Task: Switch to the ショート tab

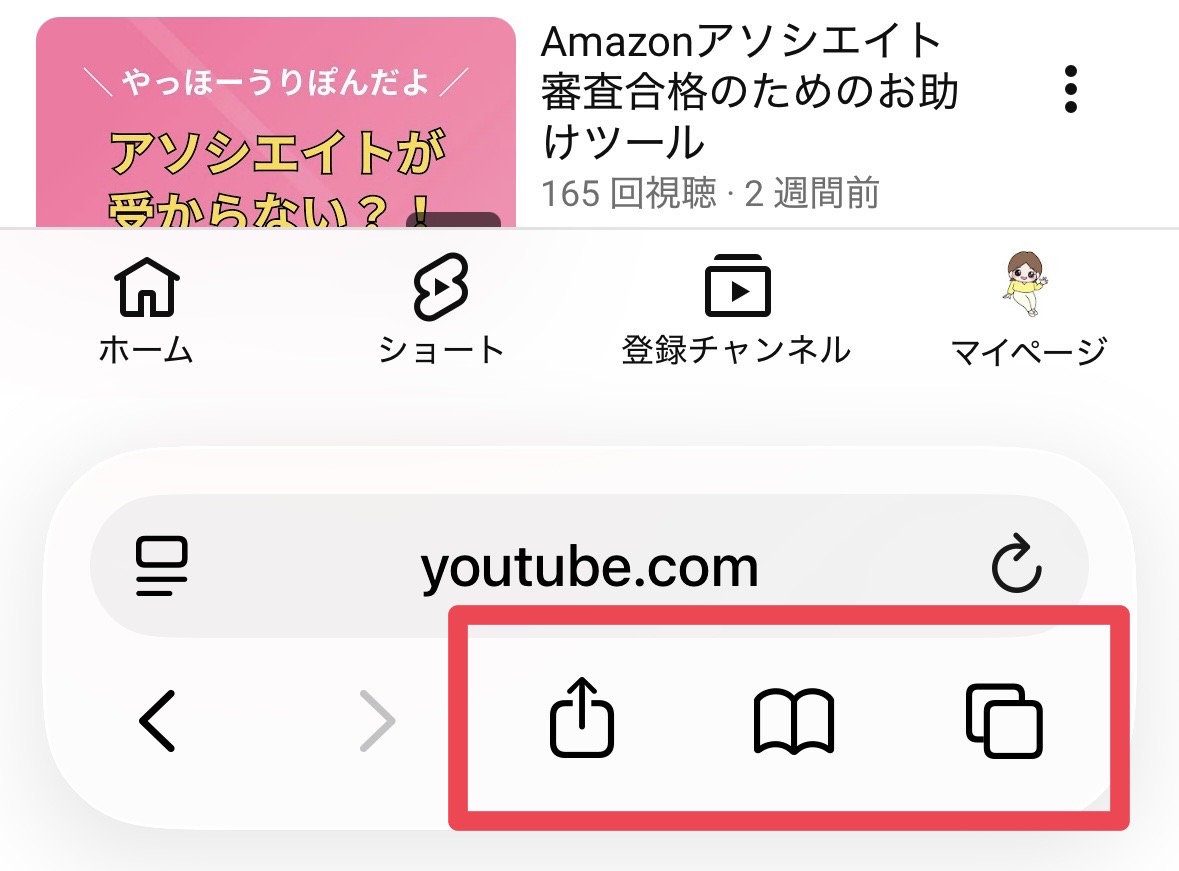Action: click(441, 310)
